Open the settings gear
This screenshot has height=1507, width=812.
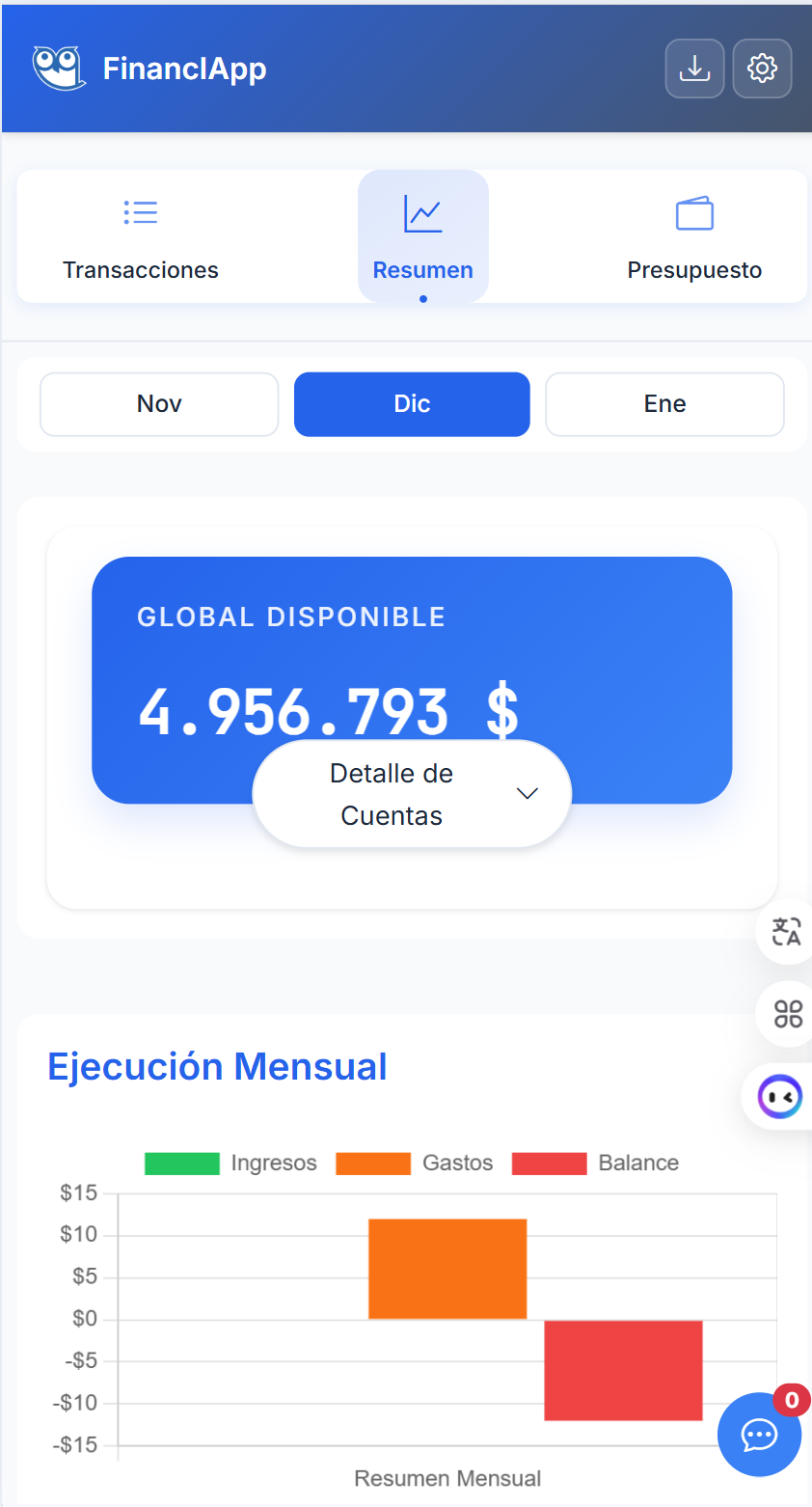tap(762, 68)
